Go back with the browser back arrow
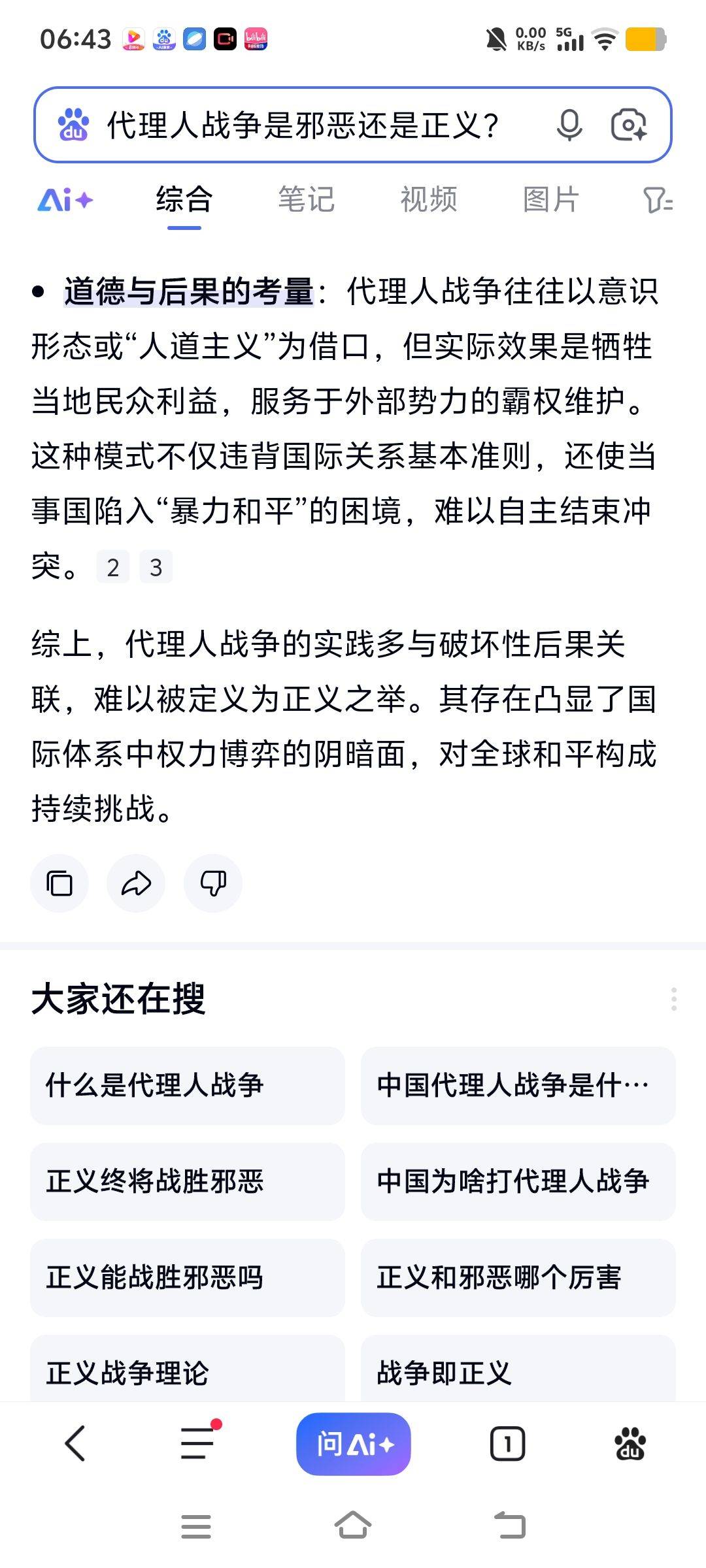 pyautogui.click(x=75, y=1444)
